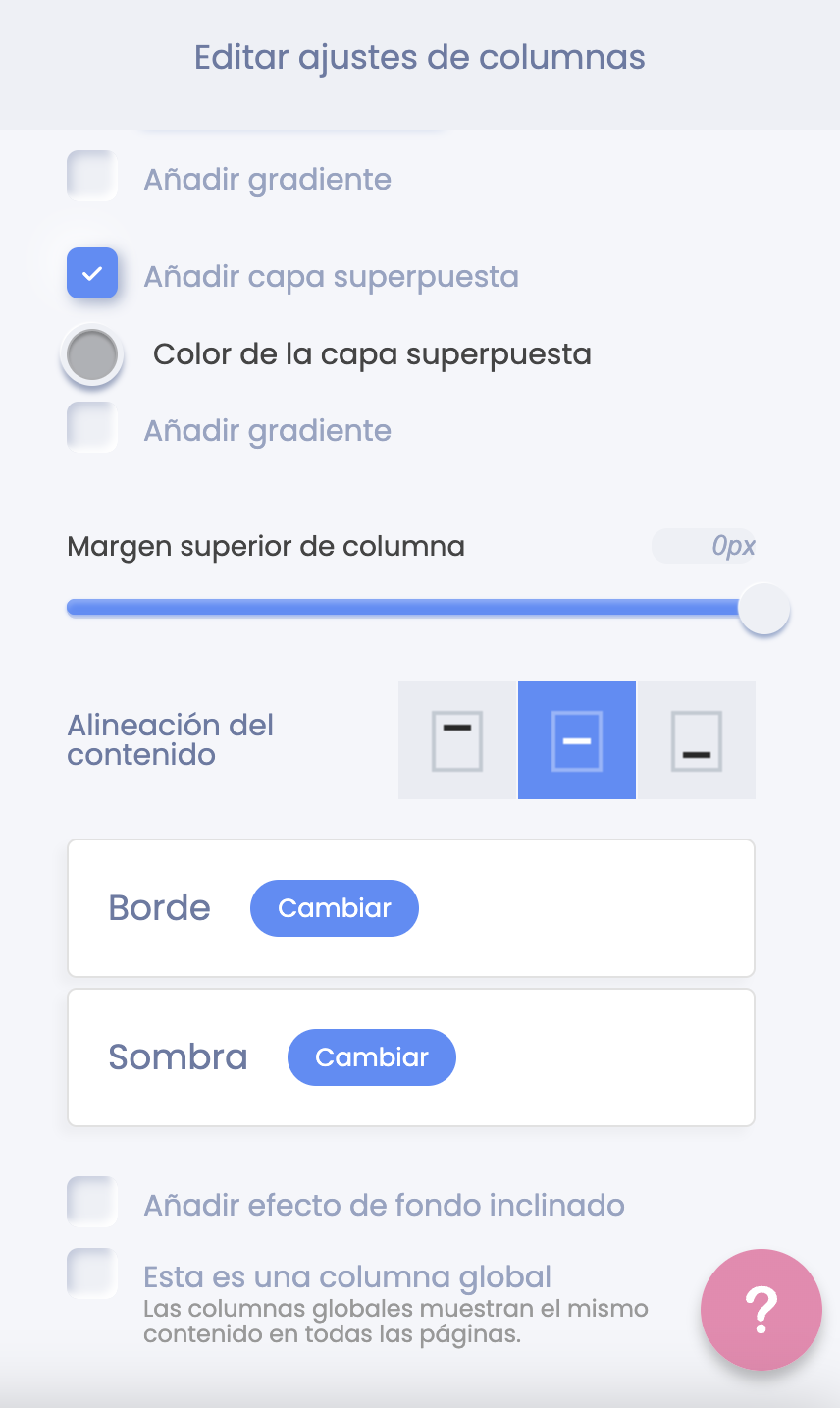Open the help question mark button
840x1408 pixels.
[761, 1310]
